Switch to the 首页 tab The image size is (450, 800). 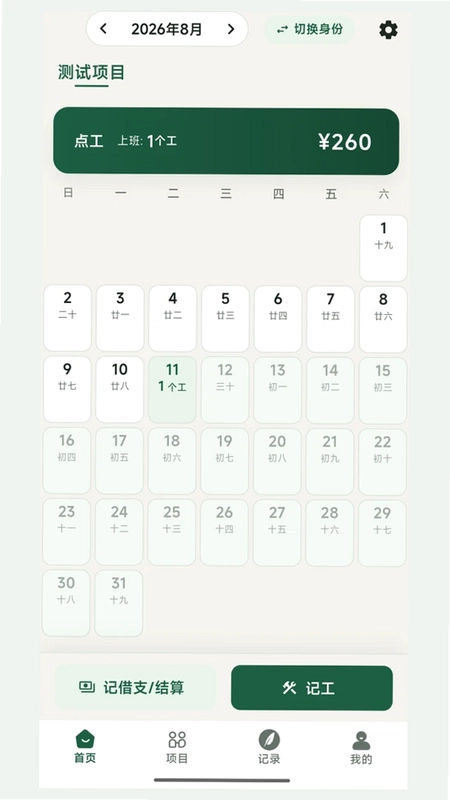pyautogui.click(x=85, y=746)
